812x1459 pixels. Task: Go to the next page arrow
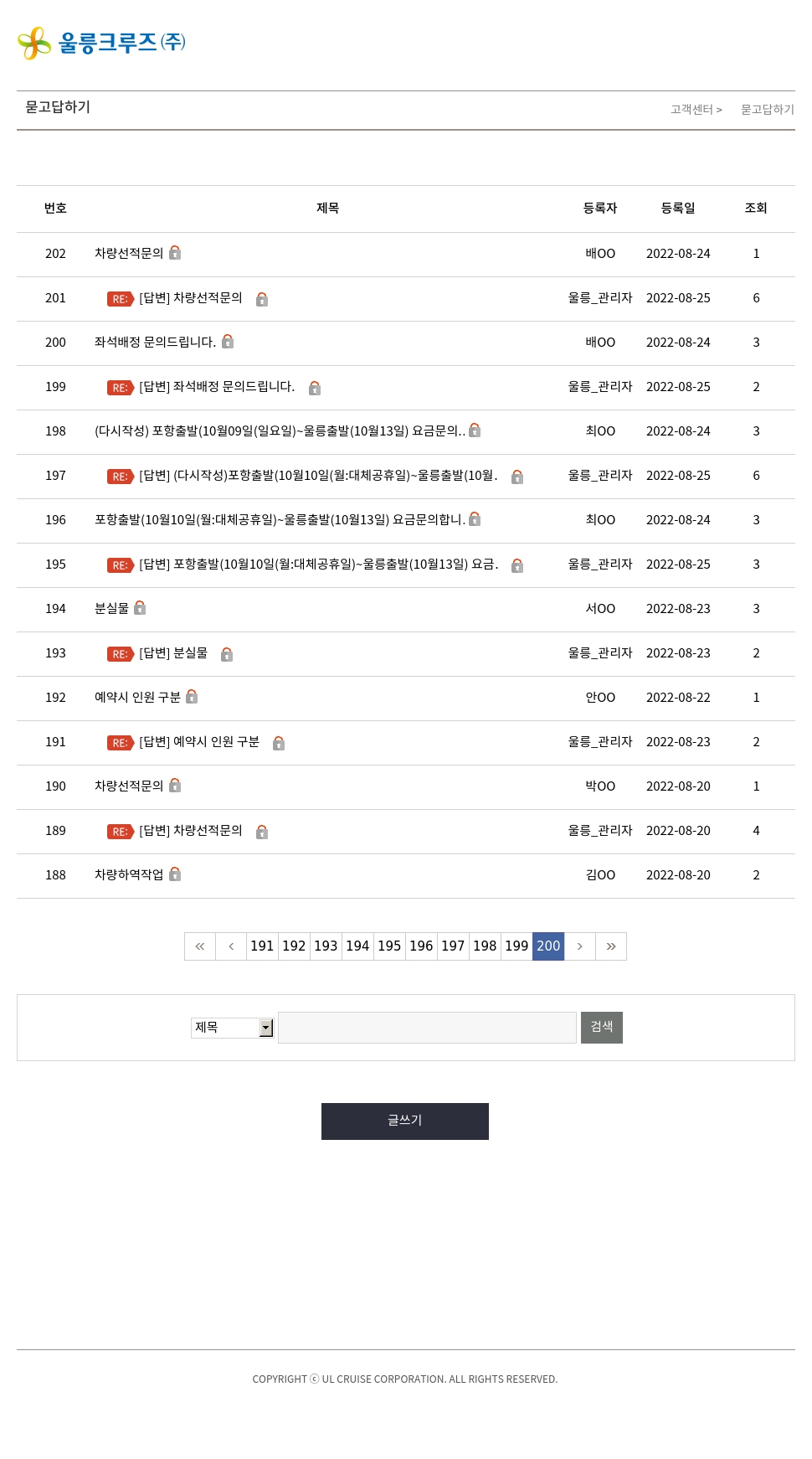[x=579, y=946]
